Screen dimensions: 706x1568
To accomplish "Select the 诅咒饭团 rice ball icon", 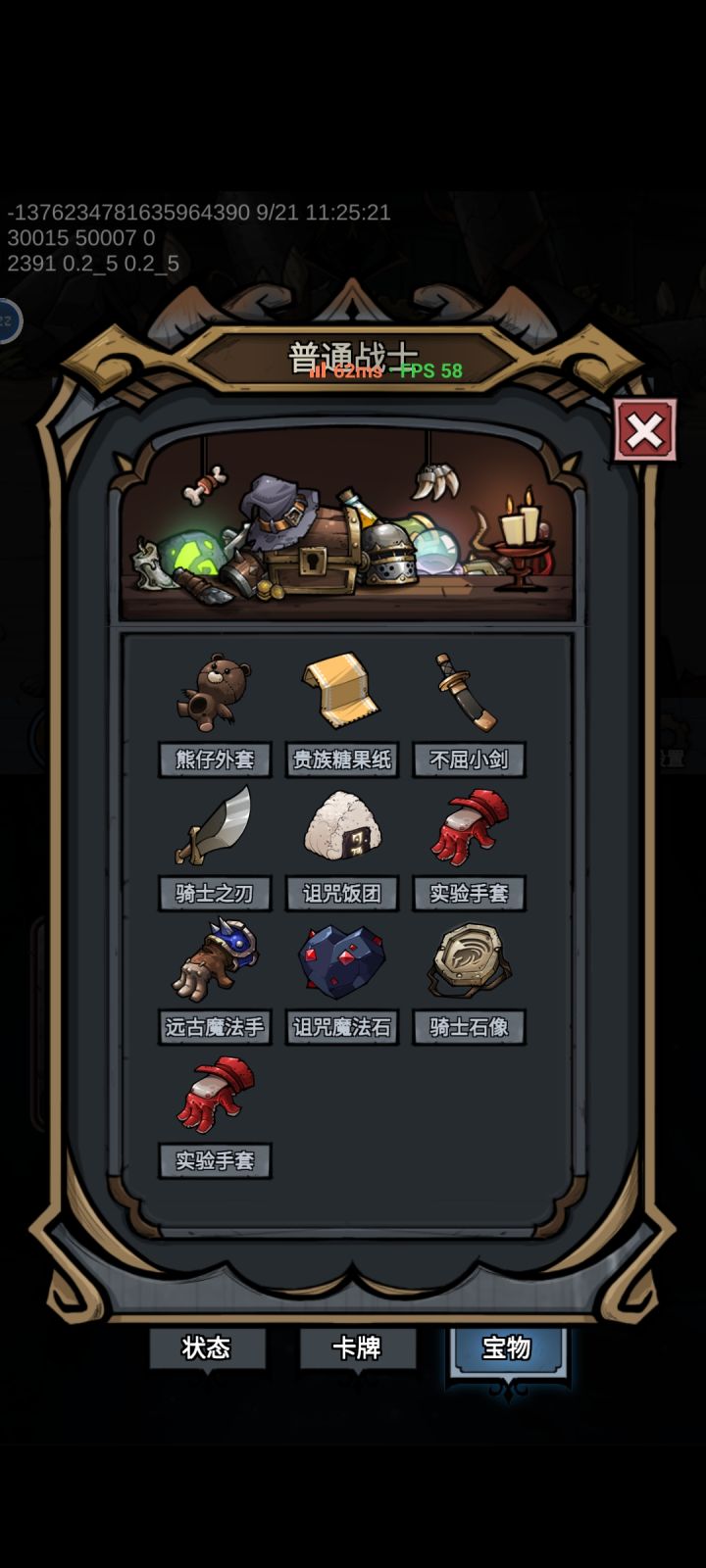I will (341, 828).
